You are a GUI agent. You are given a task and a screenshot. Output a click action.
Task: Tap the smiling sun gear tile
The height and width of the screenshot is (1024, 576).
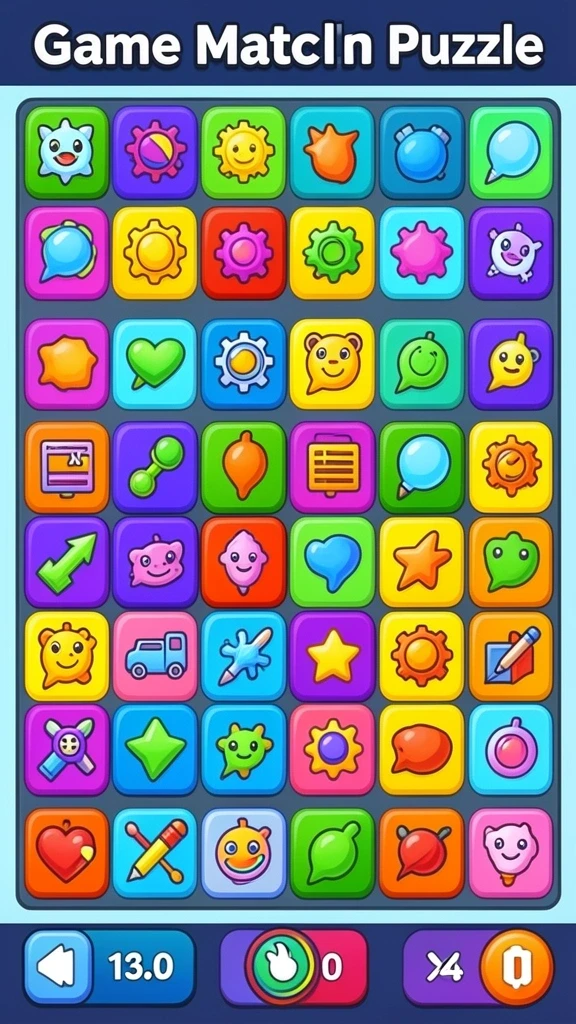tap(244, 152)
